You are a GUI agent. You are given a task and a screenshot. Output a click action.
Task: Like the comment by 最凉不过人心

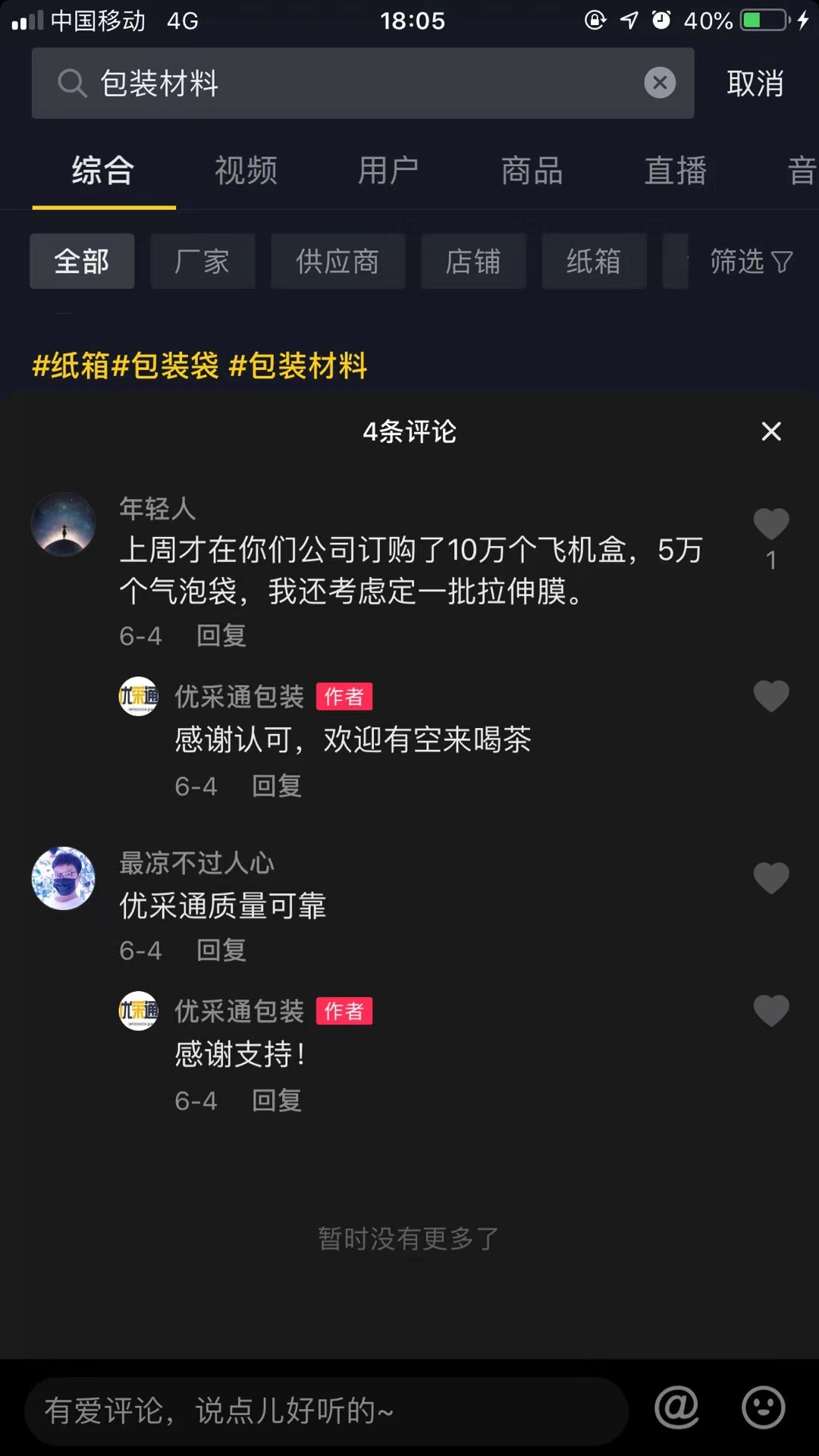click(x=770, y=878)
